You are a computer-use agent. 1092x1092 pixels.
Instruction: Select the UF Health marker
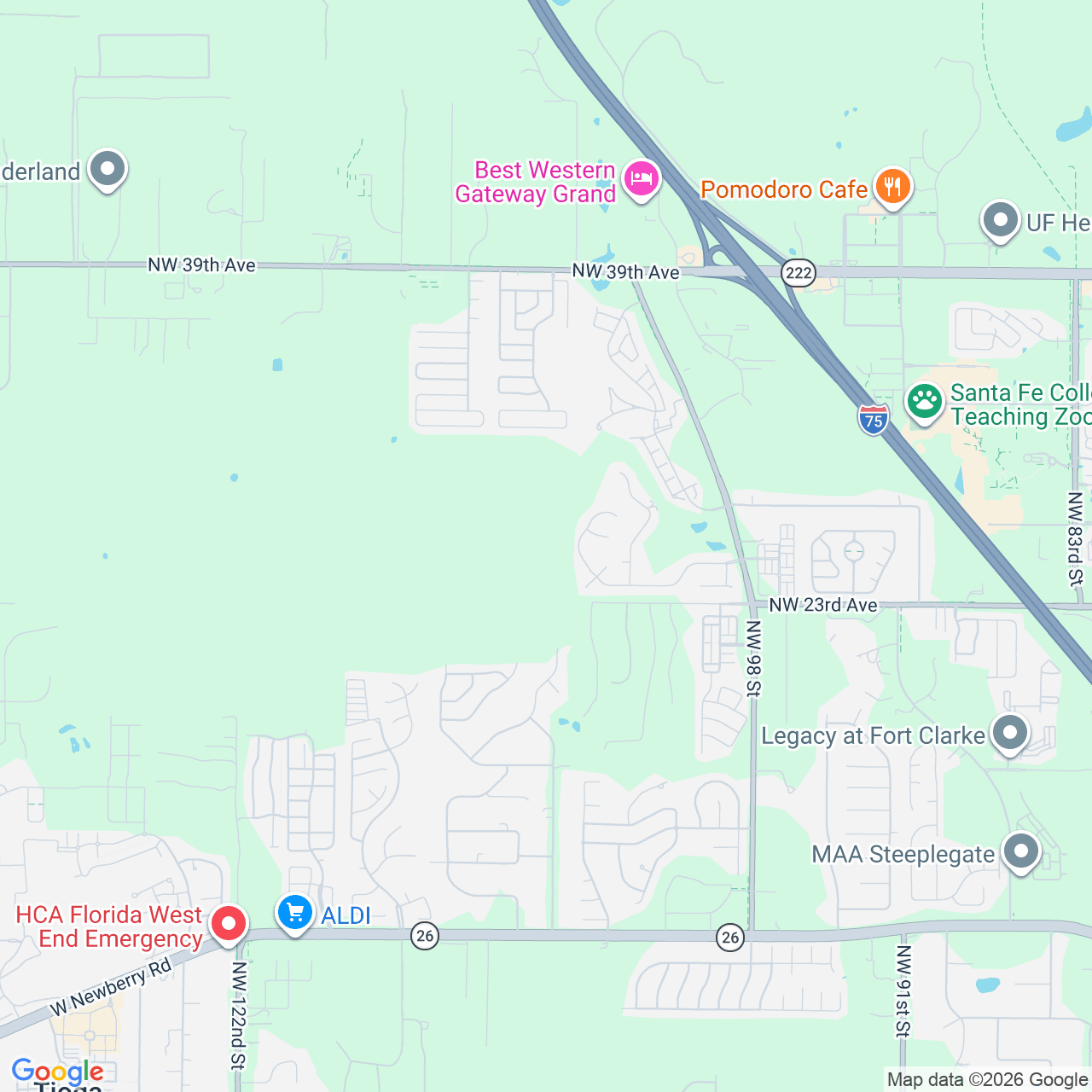[x=1001, y=222]
